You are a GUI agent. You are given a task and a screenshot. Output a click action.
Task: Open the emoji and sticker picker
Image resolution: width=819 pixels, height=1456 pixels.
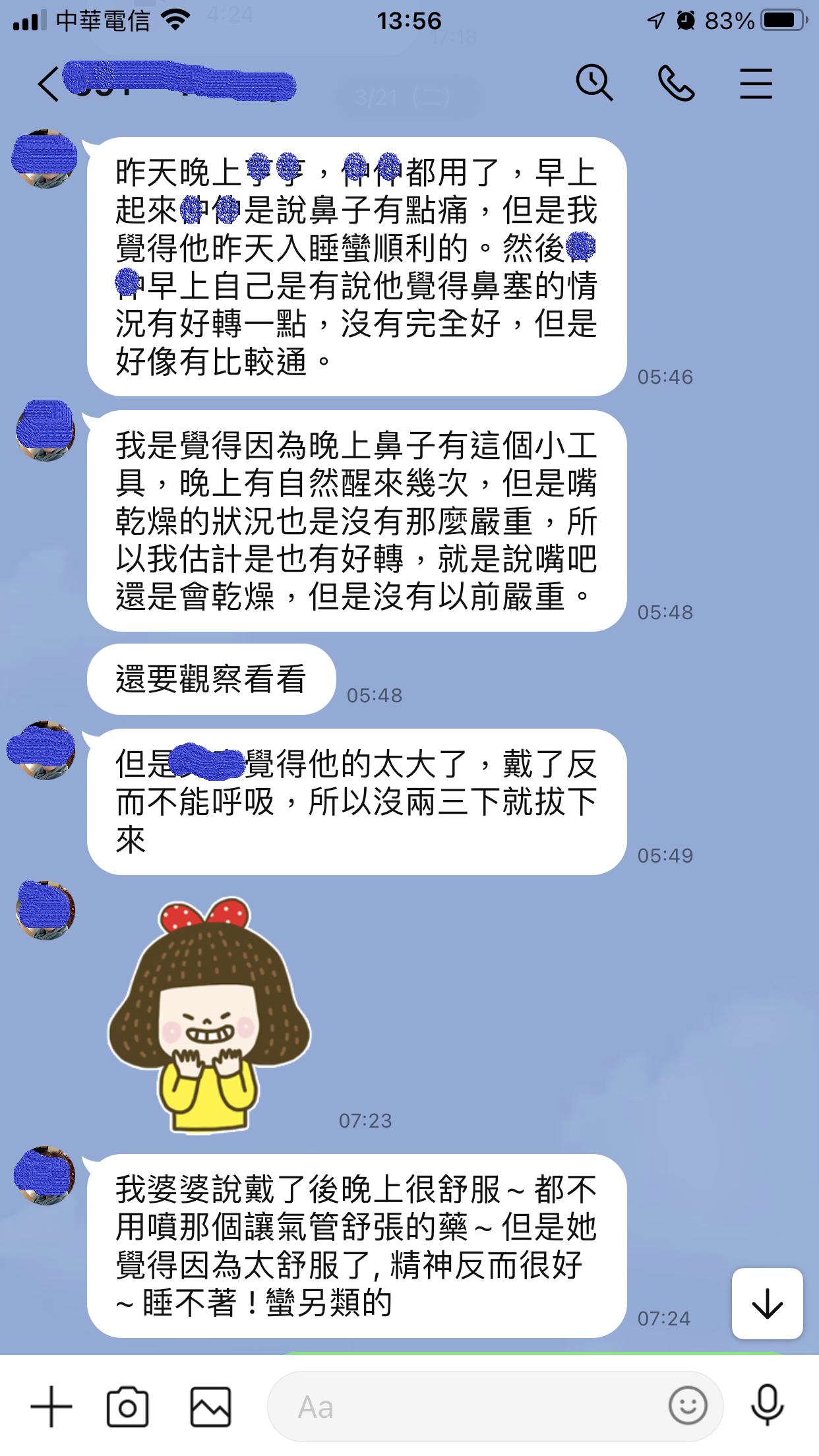[x=688, y=1405]
